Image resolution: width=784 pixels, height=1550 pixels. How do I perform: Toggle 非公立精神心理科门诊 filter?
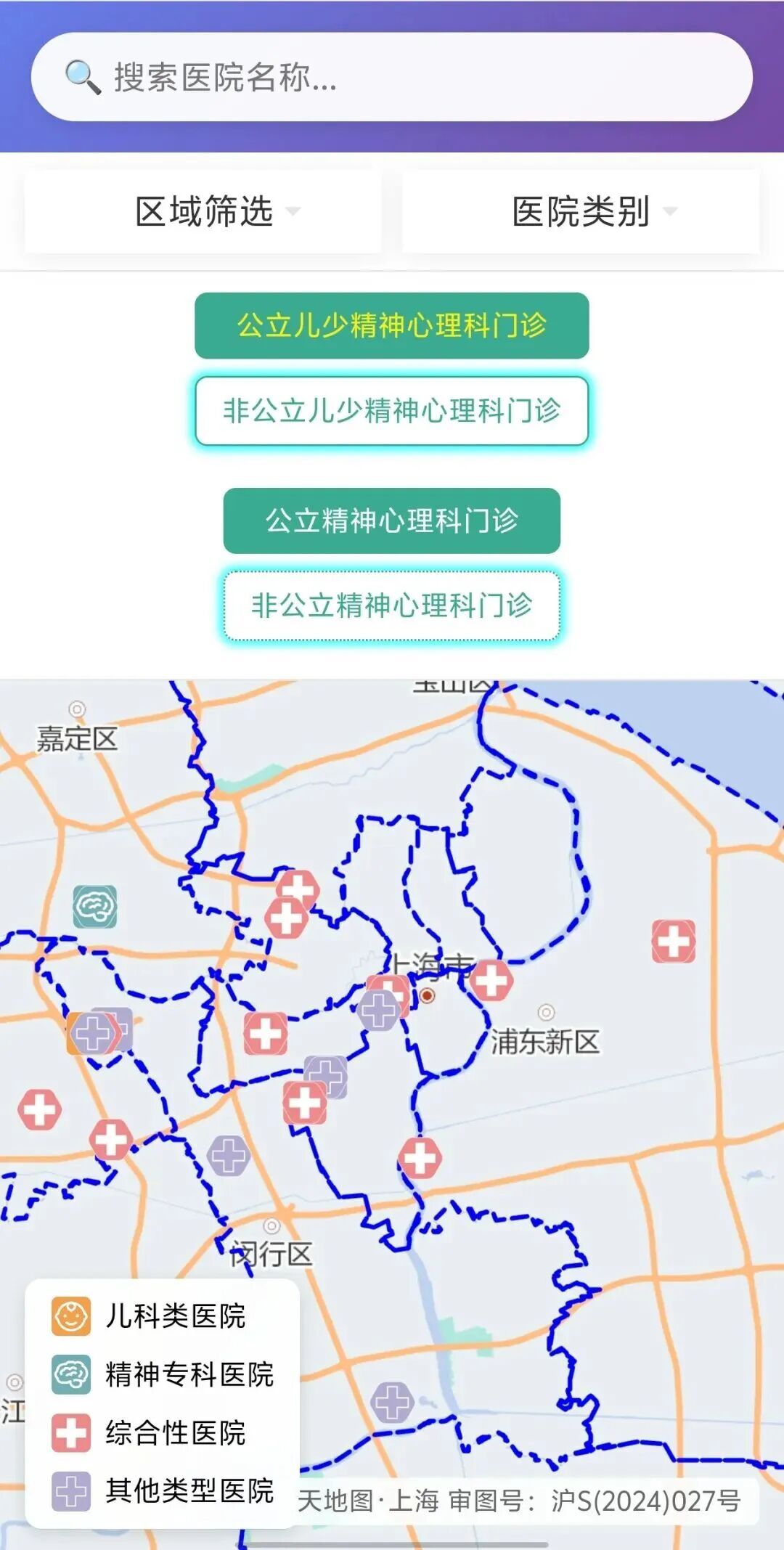[x=392, y=605]
